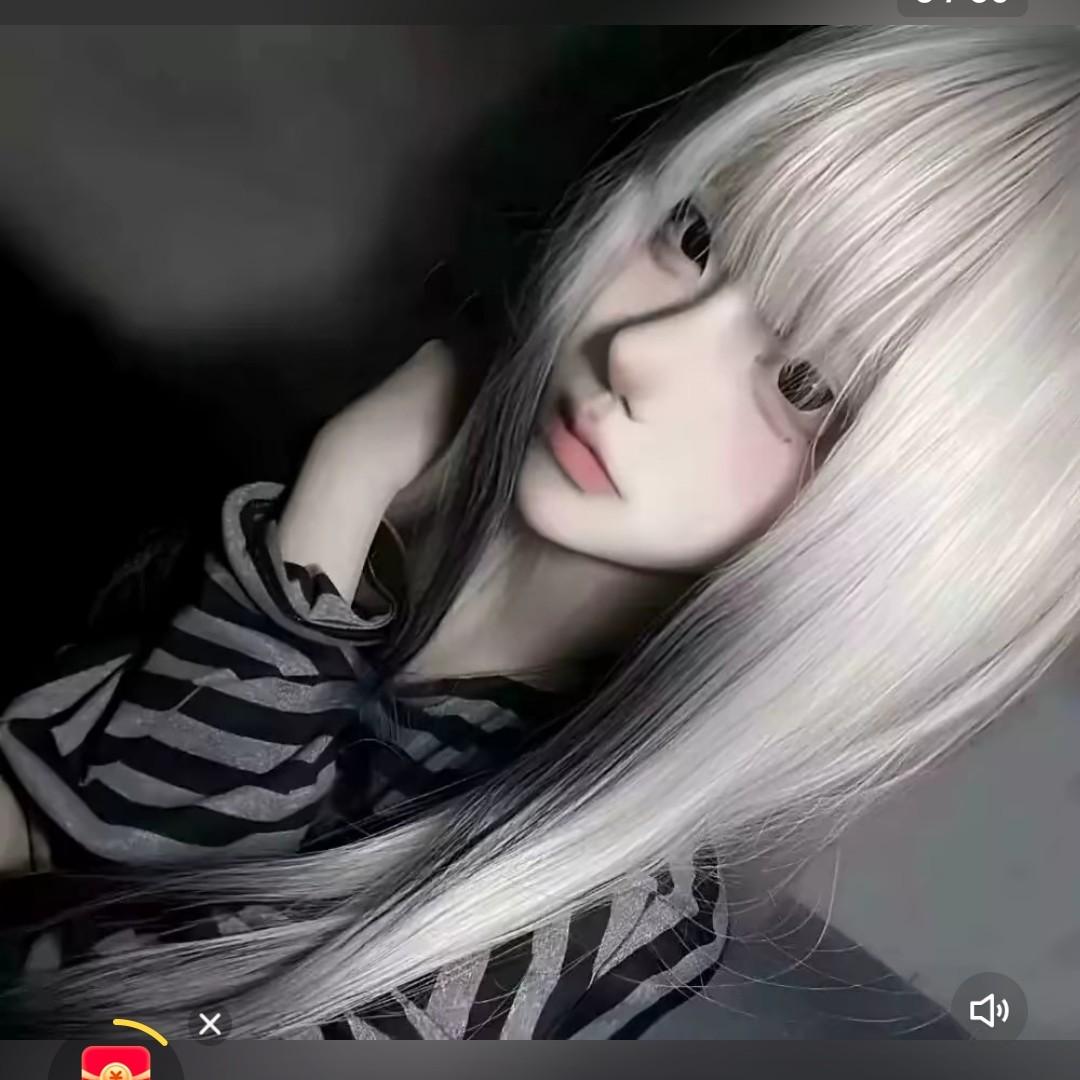Open the red envelope reward
This screenshot has height=1080, width=1080.
[116, 1062]
